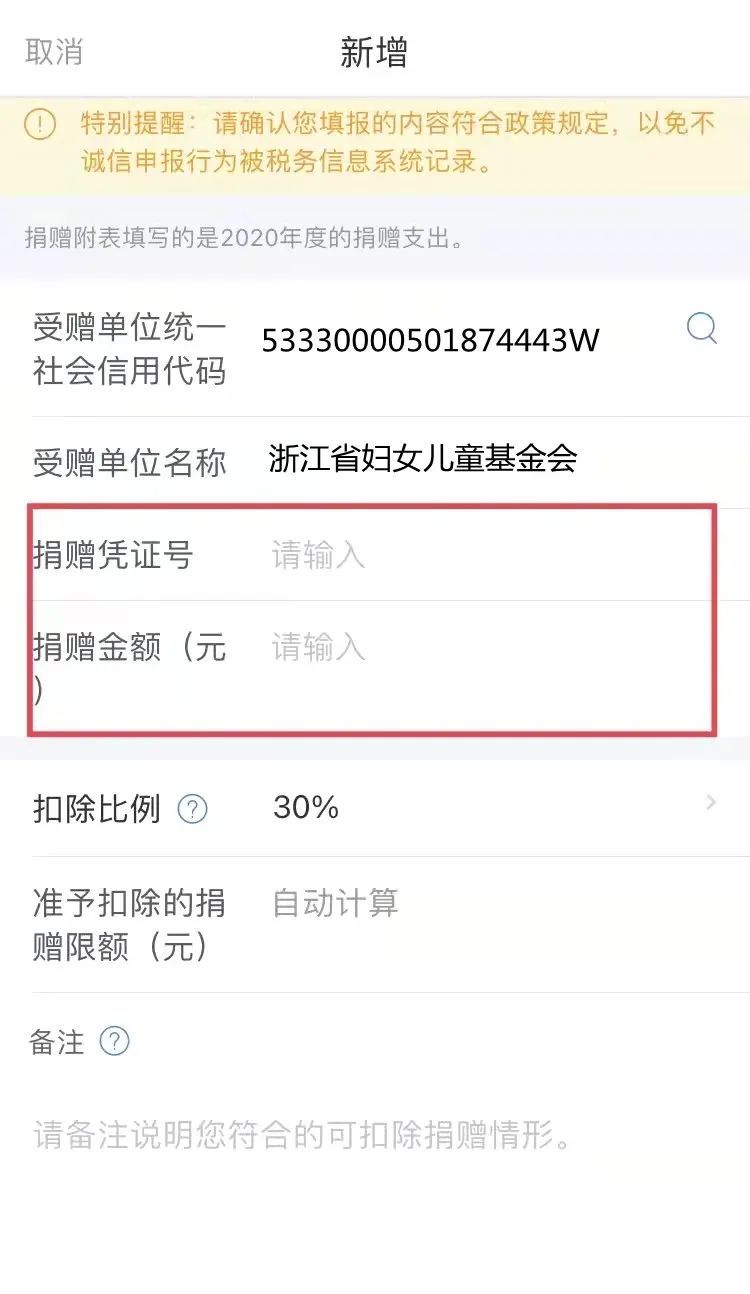Viewport: 750px width, 1294px height.
Task: Open the 扣除比例 30% selector
Action: pyautogui.click(x=490, y=807)
